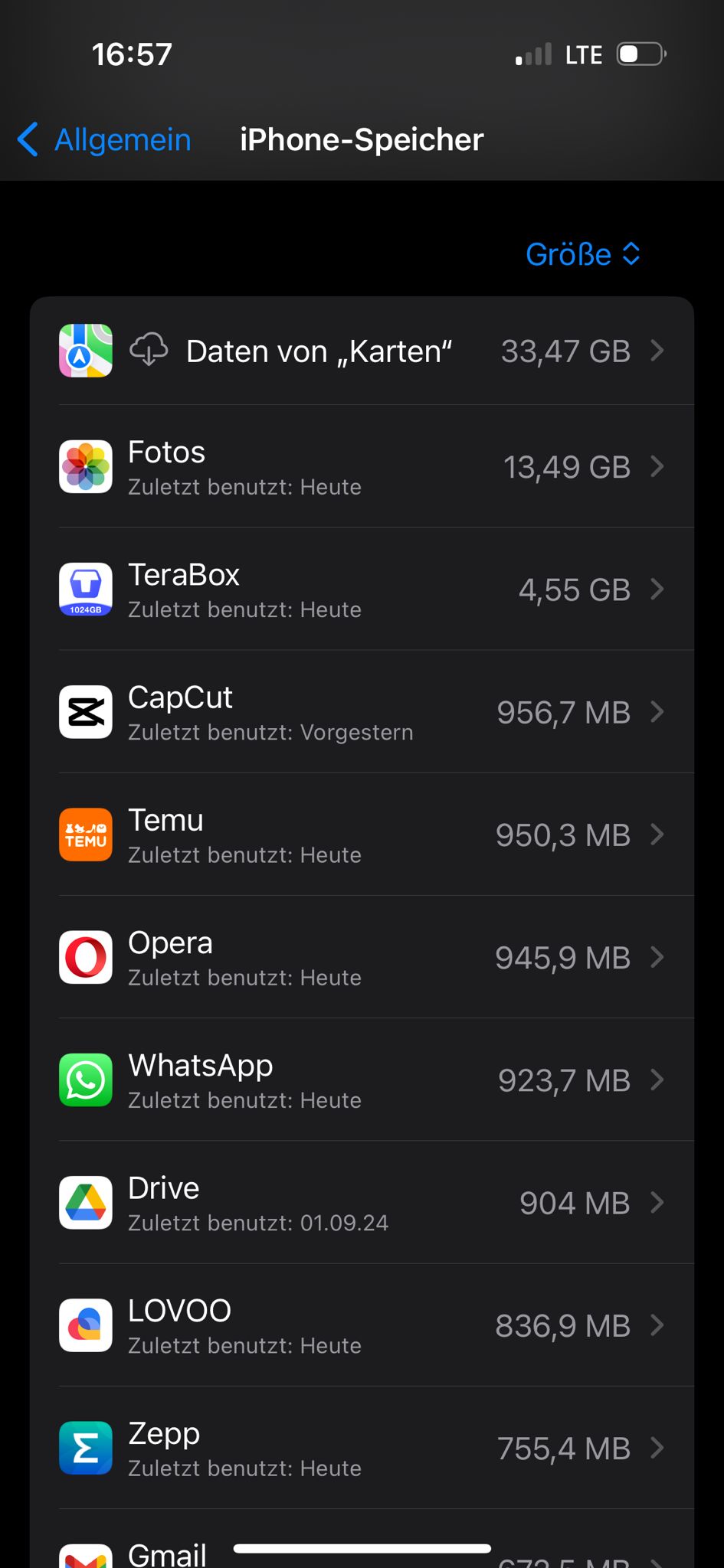View CapCut storage usage
The image size is (724, 1568).
[362, 712]
